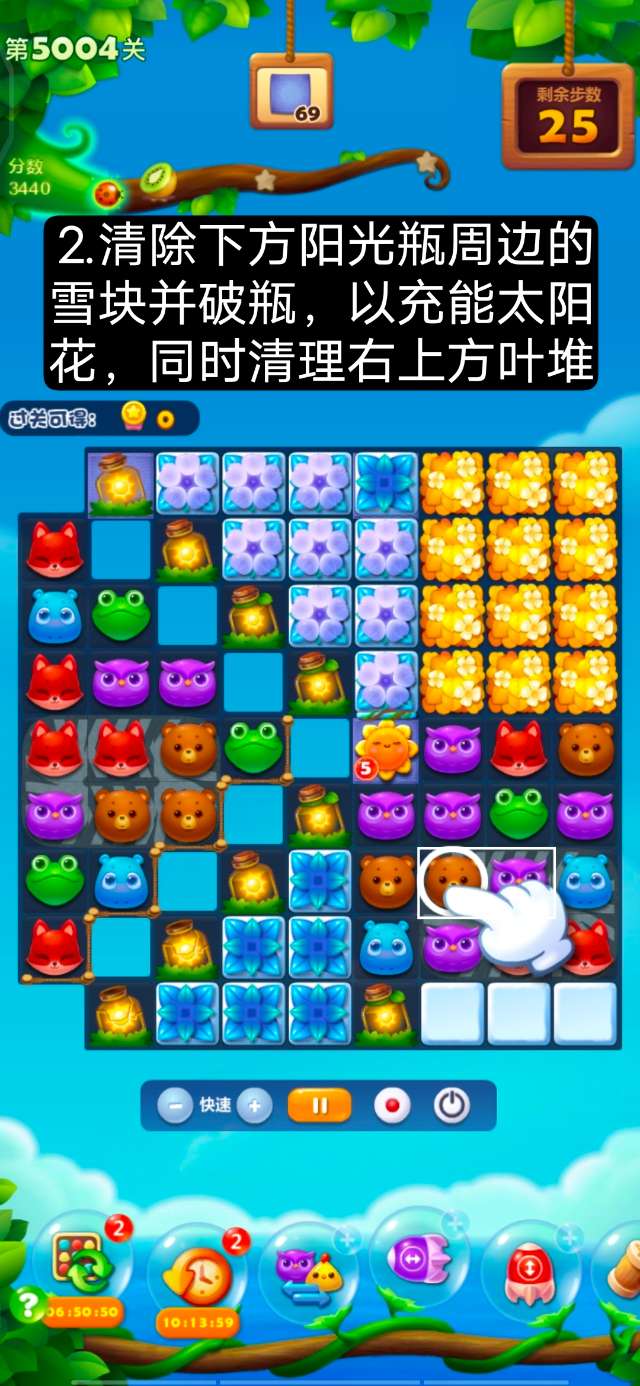Start recording with the red dot button
Image resolution: width=640 pixels, height=1386 pixels.
point(391,1106)
